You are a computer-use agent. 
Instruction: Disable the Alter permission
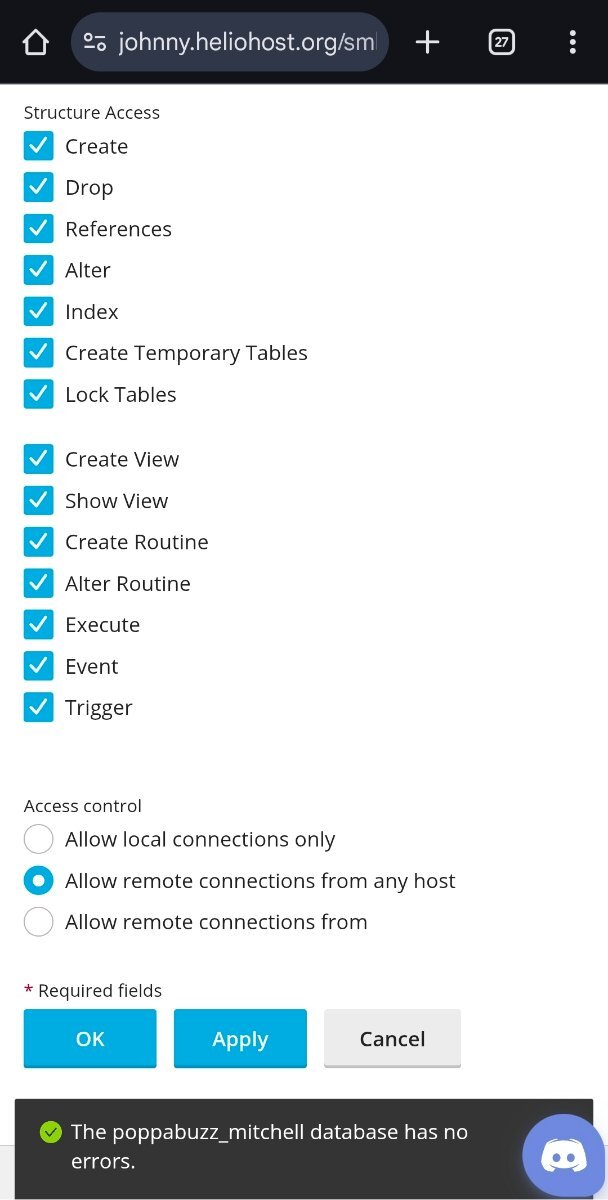[38, 270]
